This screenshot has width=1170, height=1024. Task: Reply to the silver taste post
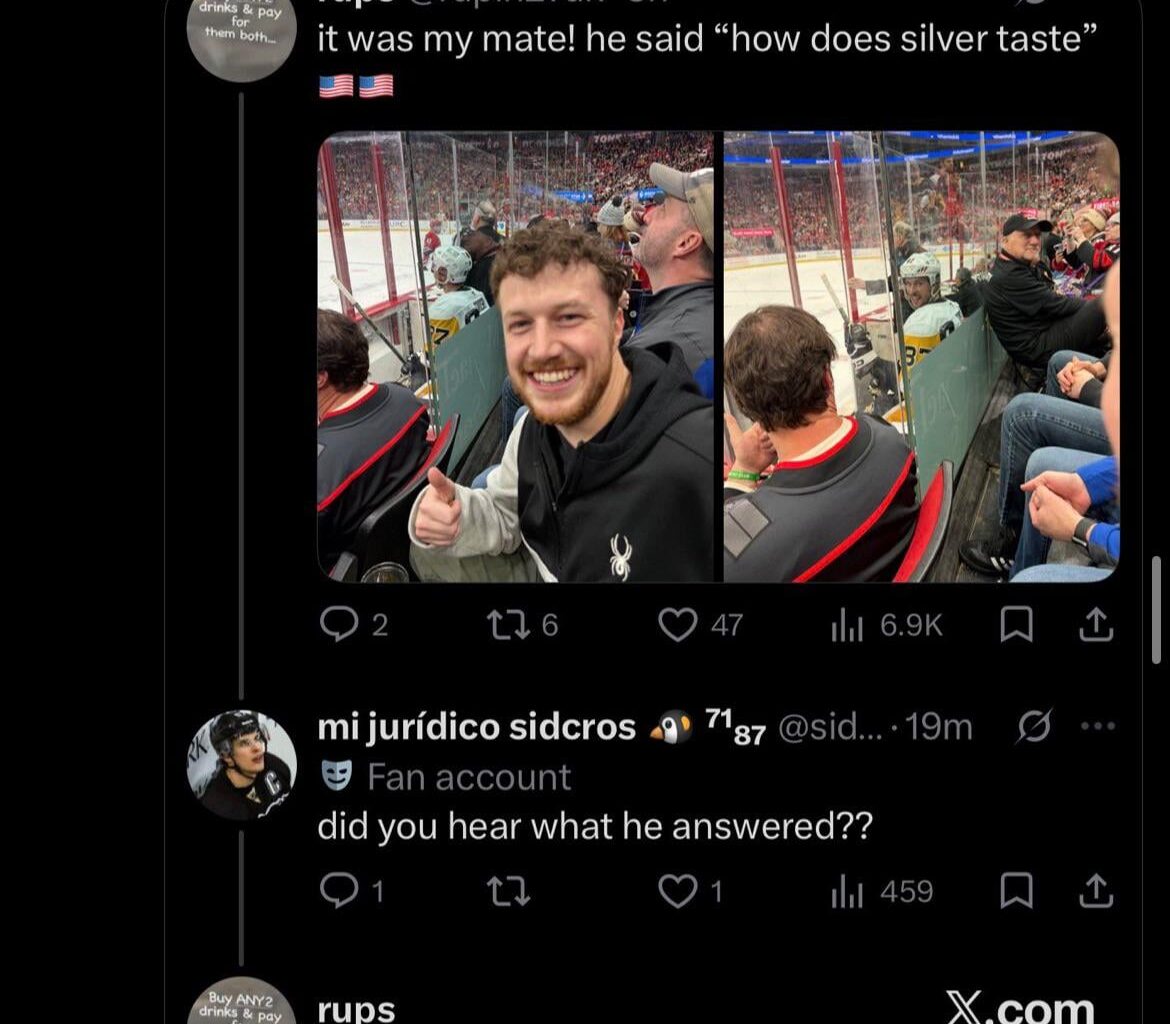pos(339,625)
